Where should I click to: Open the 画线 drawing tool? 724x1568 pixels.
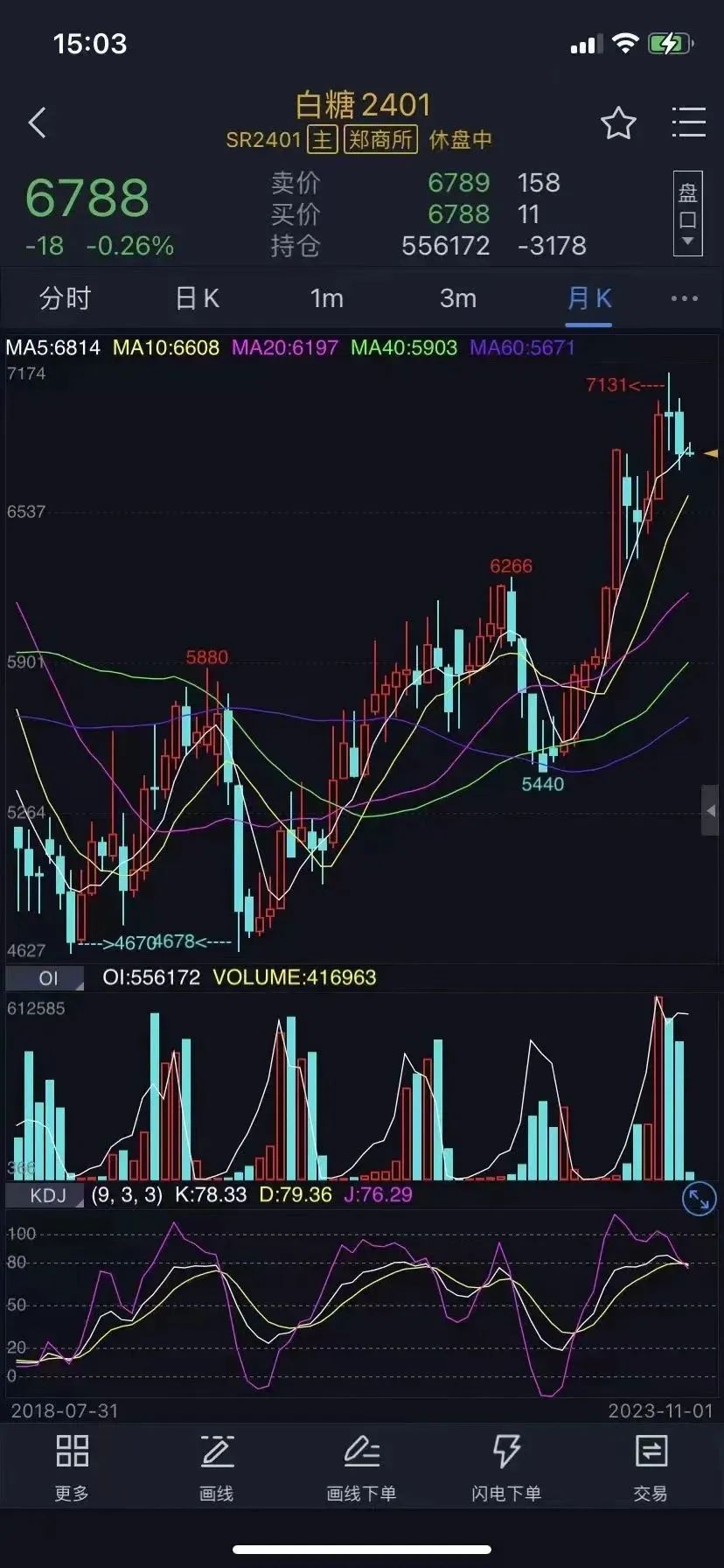tap(217, 1468)
